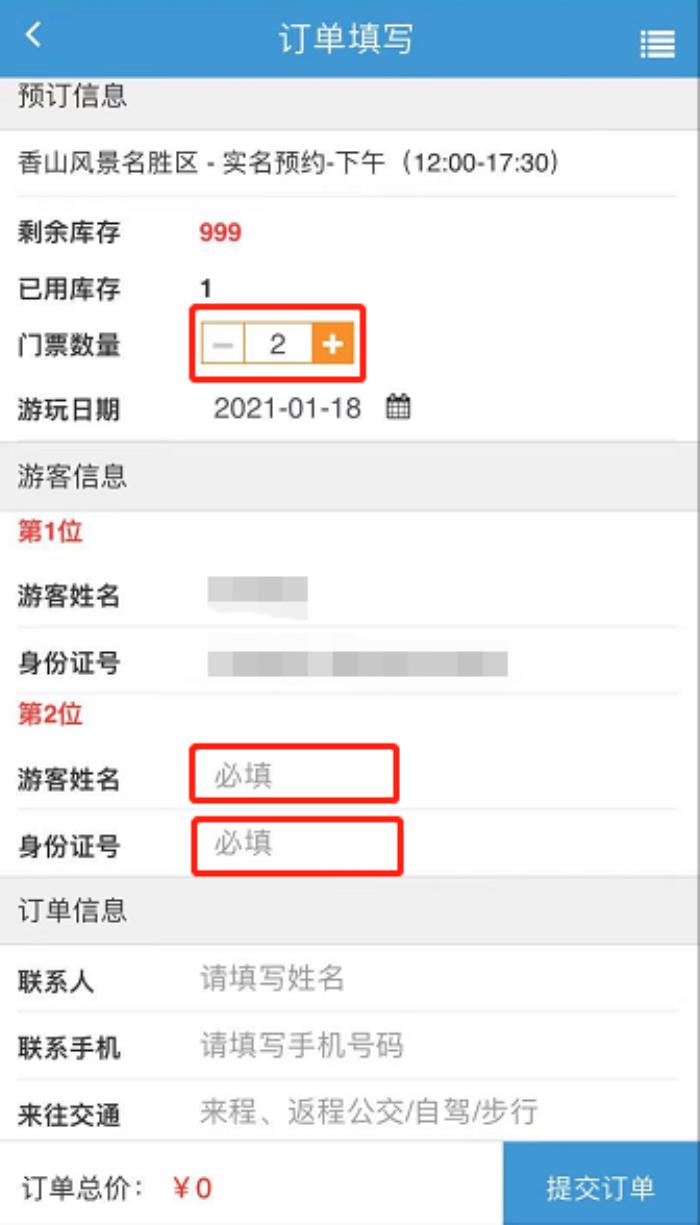Tap the transportation method field
The height and width of the screenshot is (1225, 700).
click(x=400, y=1111)
